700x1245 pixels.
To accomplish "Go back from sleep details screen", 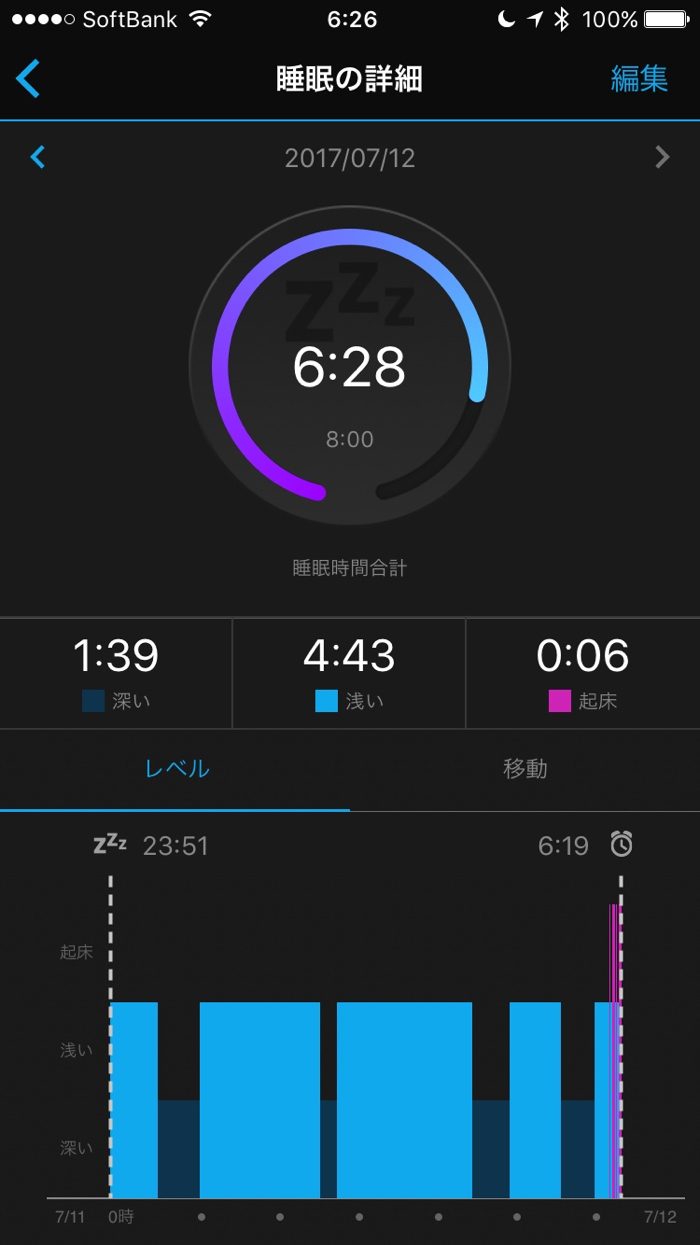I will pos(29,79).
